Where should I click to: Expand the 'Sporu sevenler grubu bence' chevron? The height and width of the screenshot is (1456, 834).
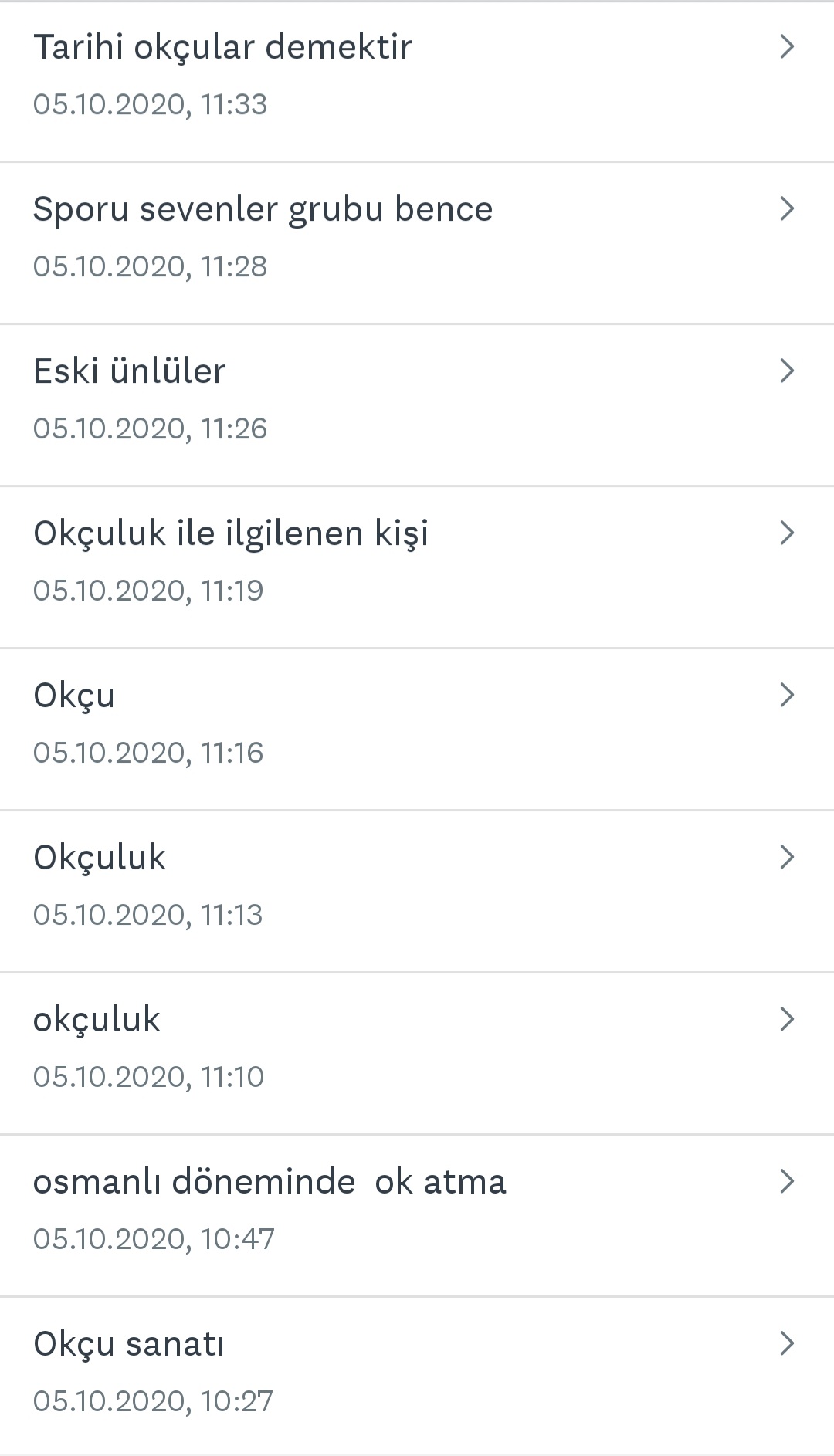[x=787, y=208]
